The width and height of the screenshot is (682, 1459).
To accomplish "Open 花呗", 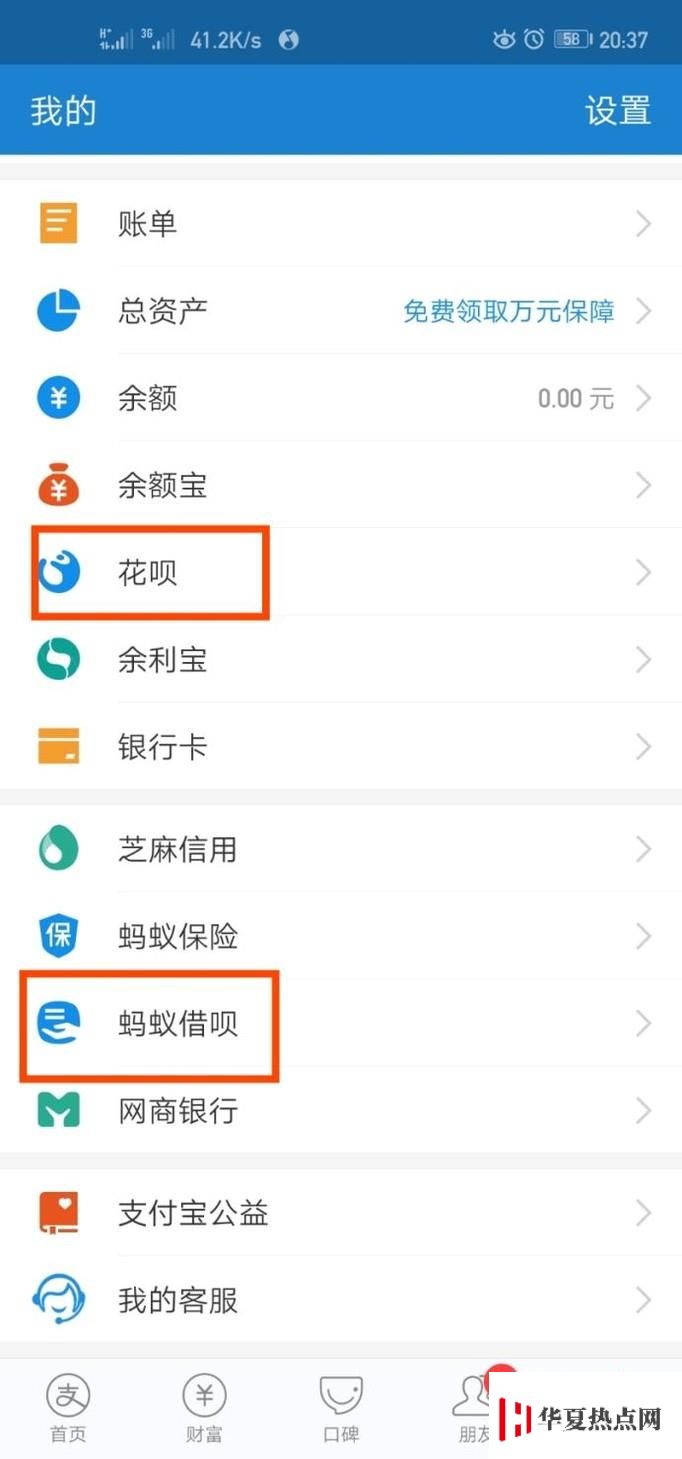I will point(341,572).
